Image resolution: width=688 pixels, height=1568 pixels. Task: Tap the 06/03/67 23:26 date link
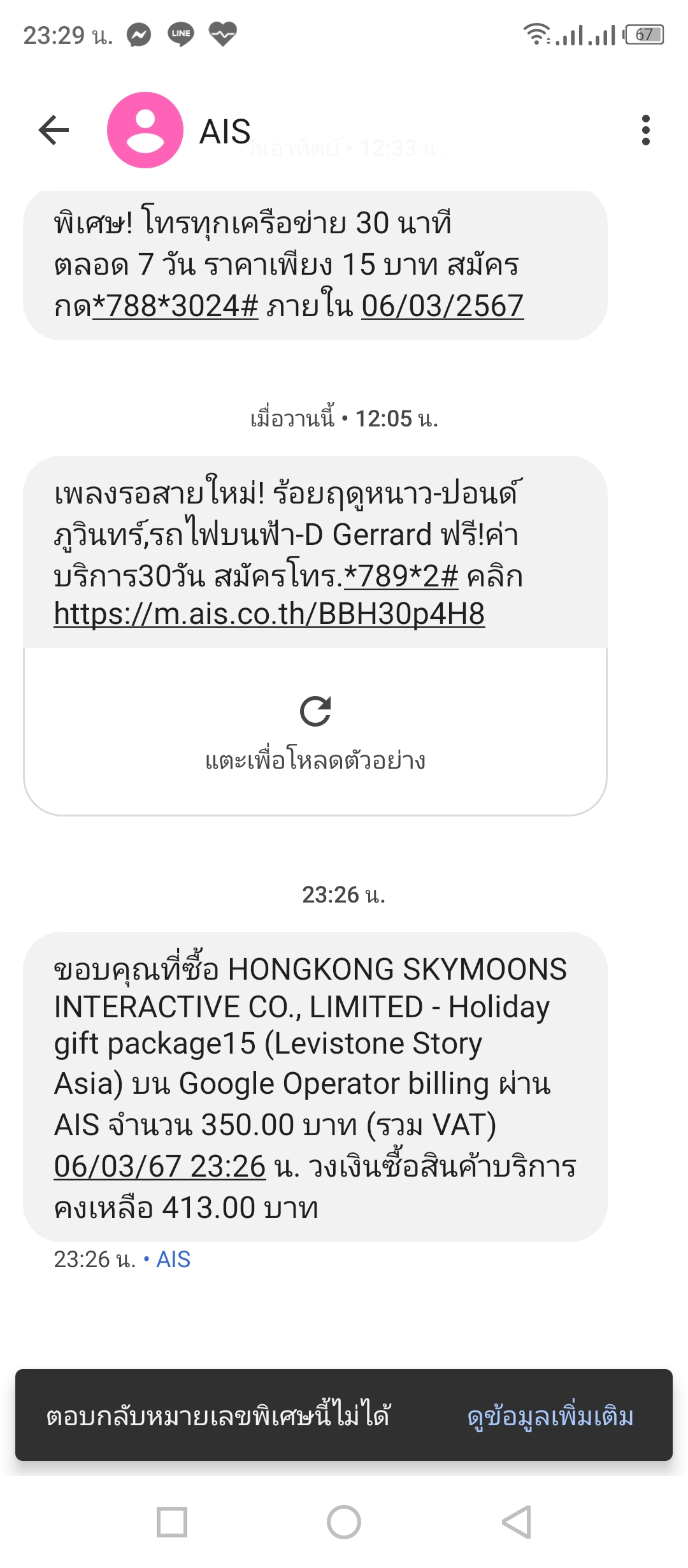159,1167
